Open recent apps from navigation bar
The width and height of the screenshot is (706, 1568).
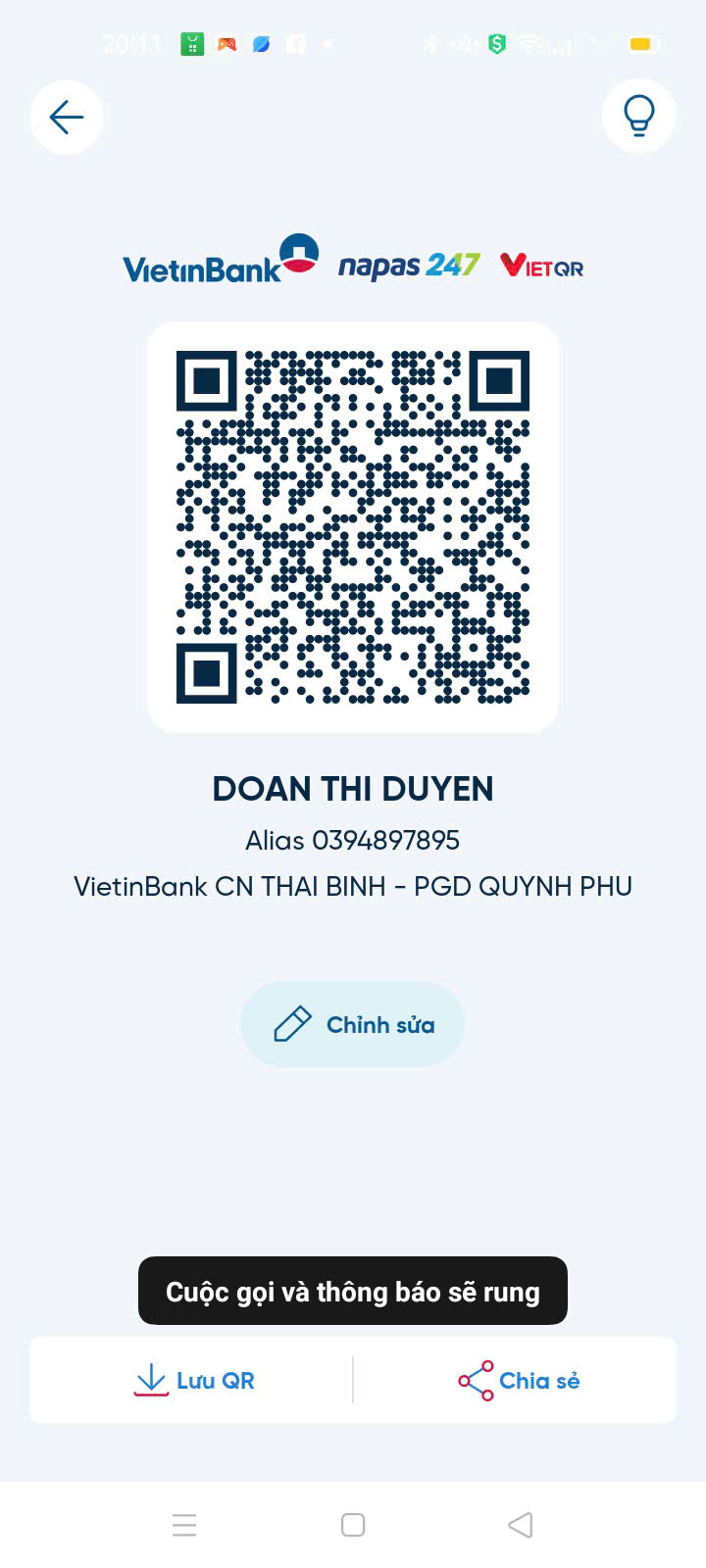point(184,1525)
